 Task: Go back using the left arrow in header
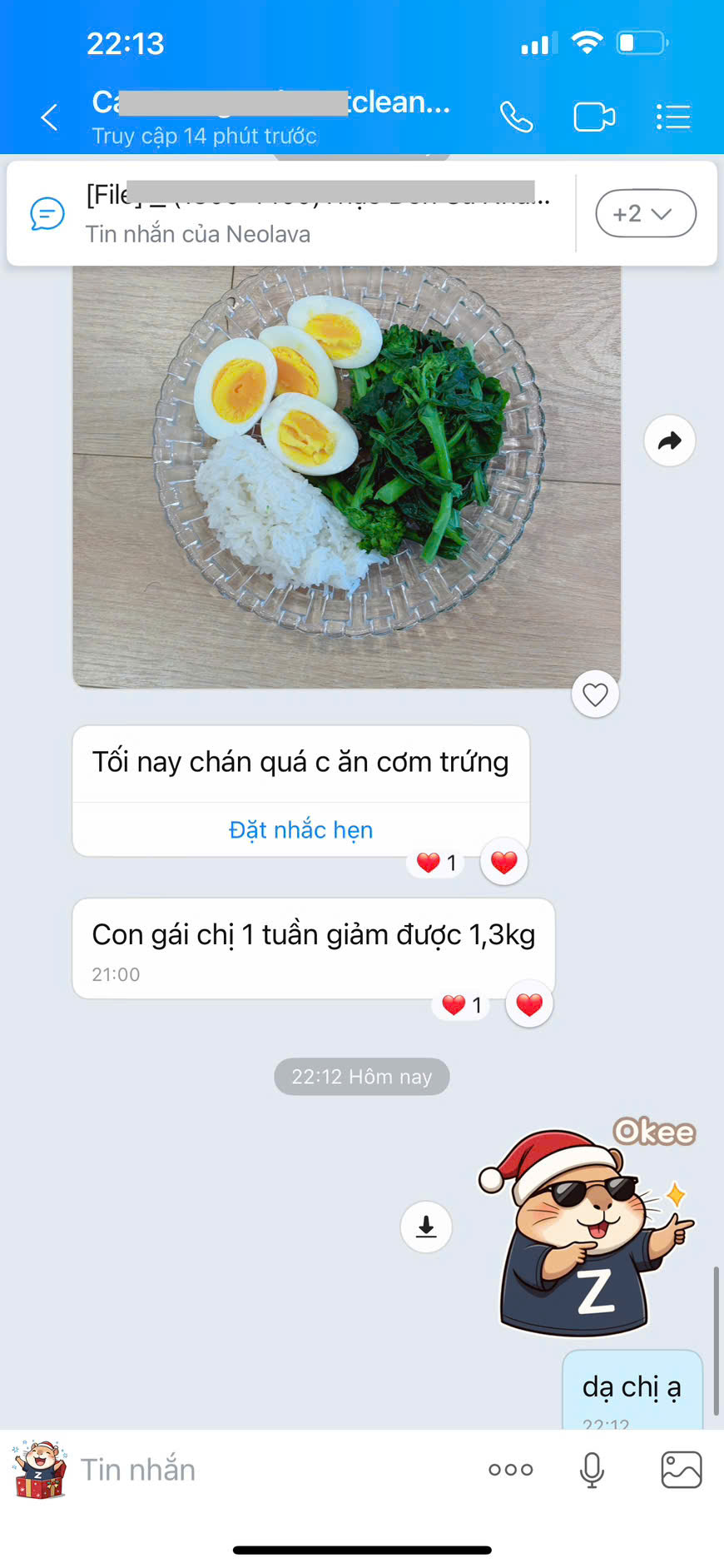coord(48,117)
